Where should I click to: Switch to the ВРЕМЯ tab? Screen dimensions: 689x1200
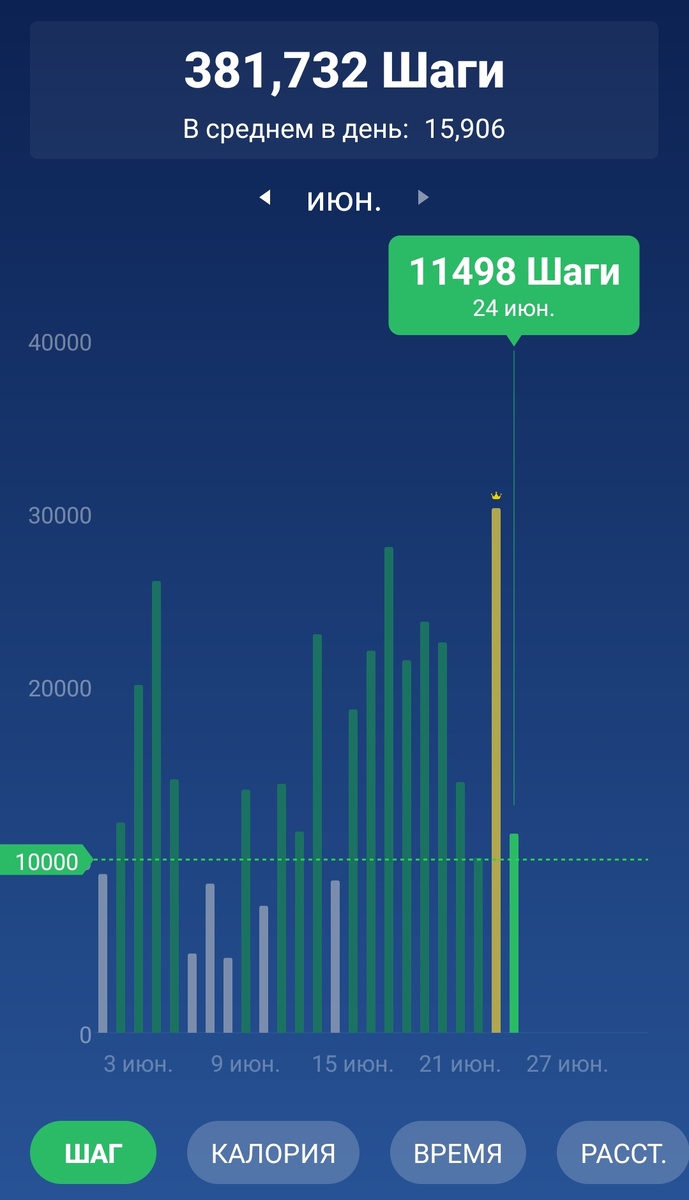click(459, 1153)
